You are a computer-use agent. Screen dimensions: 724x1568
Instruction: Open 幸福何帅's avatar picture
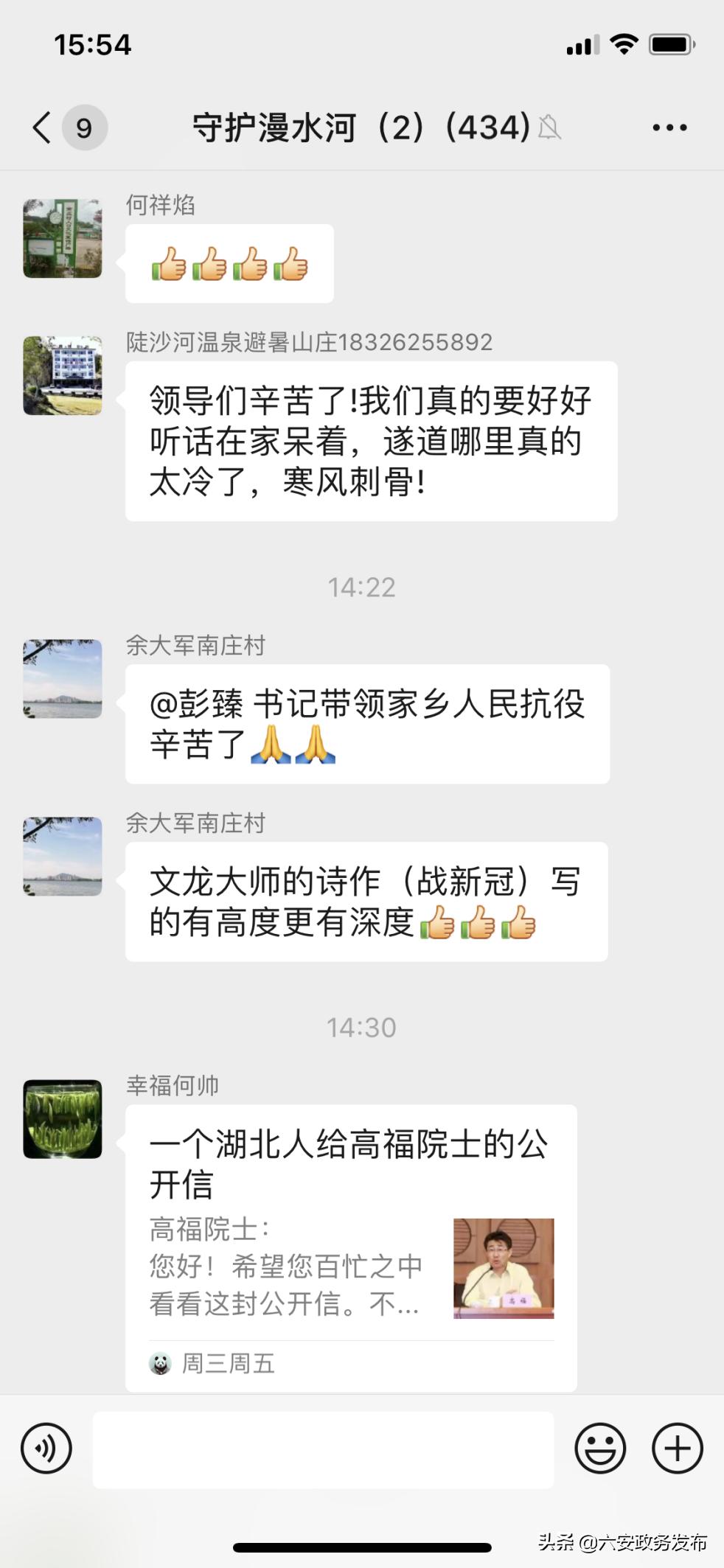tap(63, 1118)
